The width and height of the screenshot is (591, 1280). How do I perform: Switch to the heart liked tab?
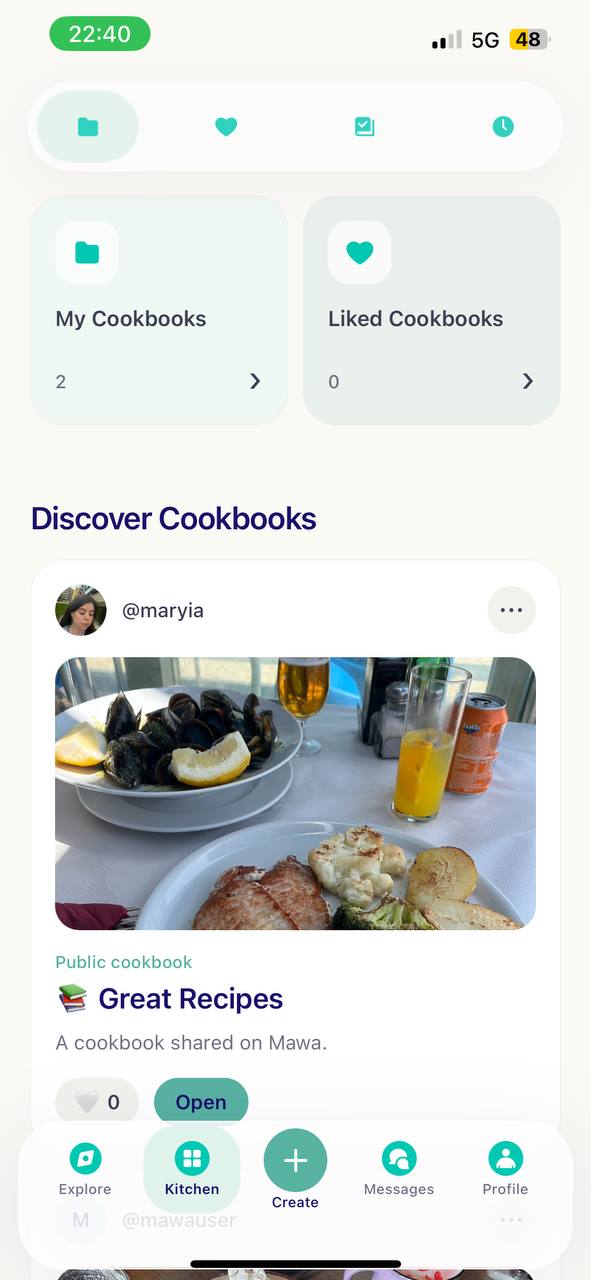(x=226, y=127)
